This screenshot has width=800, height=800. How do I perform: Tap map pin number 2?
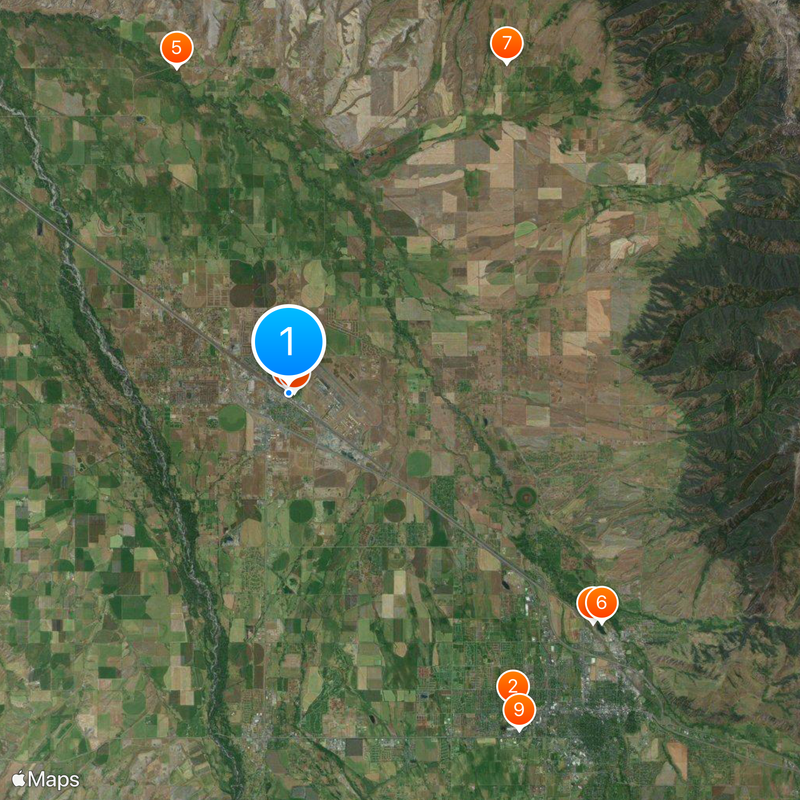(x=512, y=685)
